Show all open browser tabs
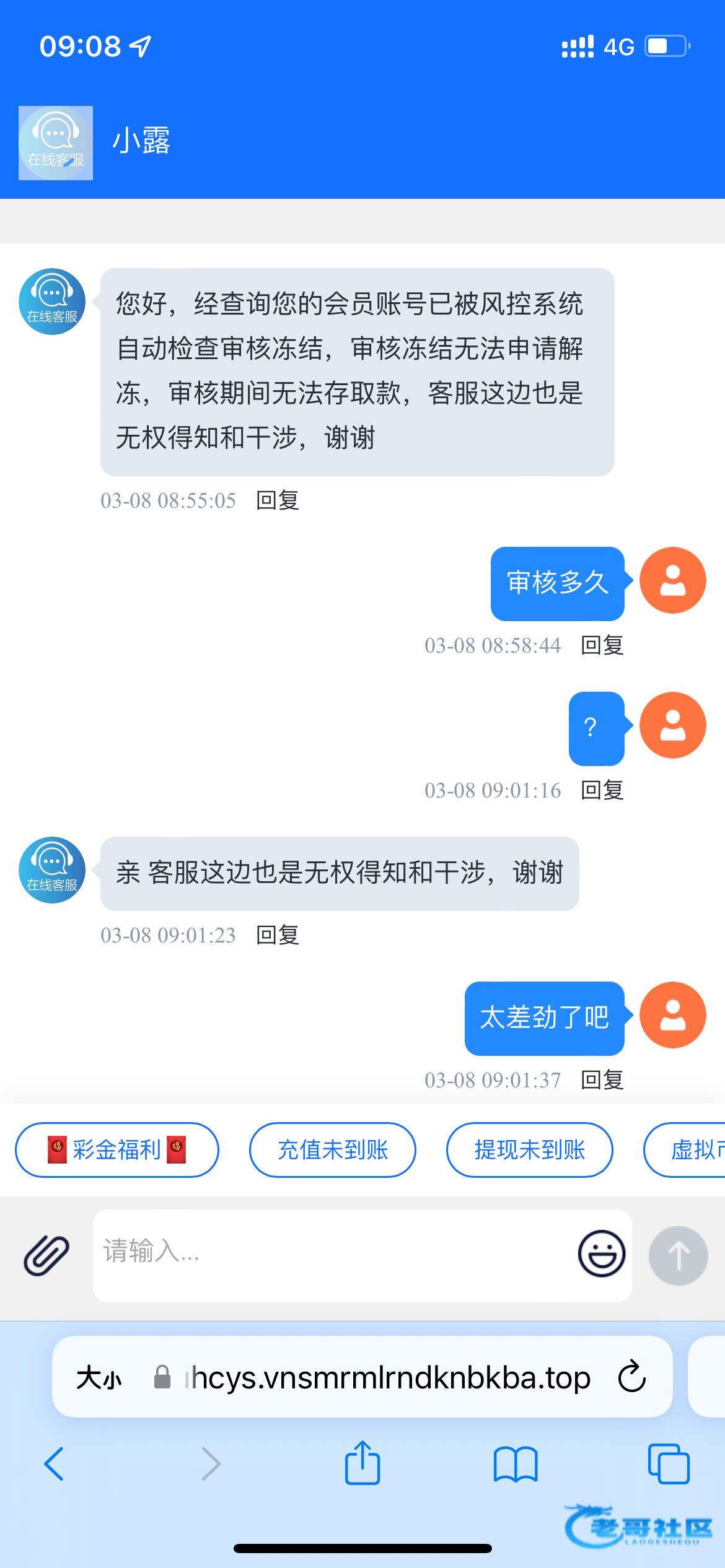 tap(669, 1464)
